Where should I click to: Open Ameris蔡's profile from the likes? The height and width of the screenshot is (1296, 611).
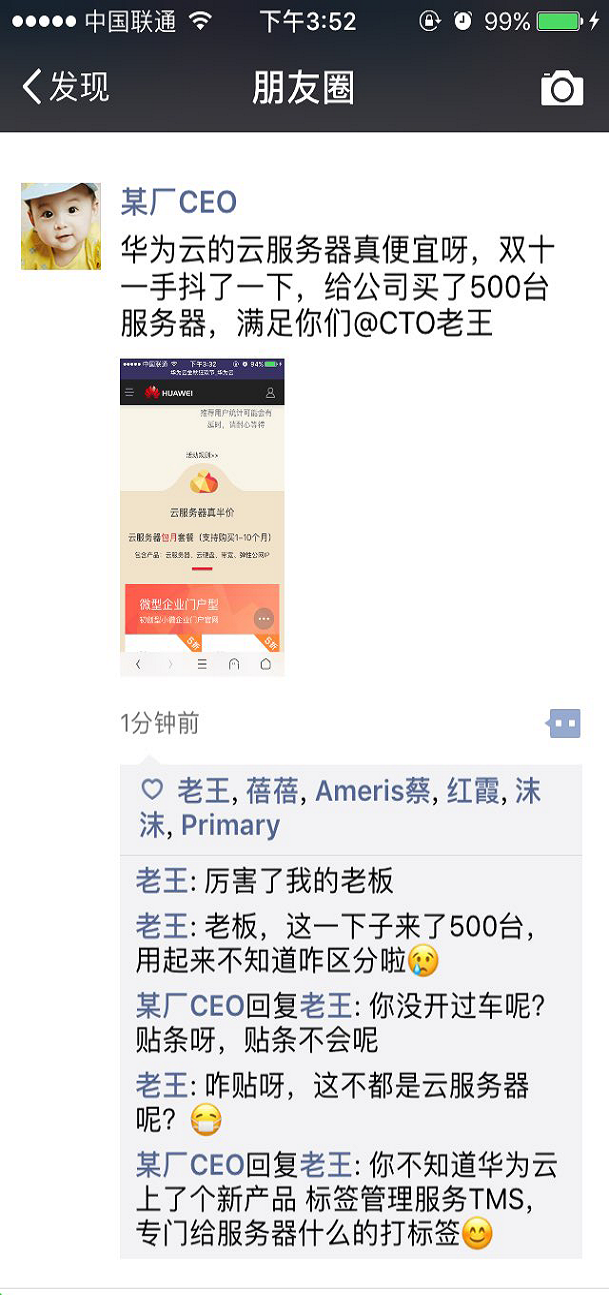[373, 791]
